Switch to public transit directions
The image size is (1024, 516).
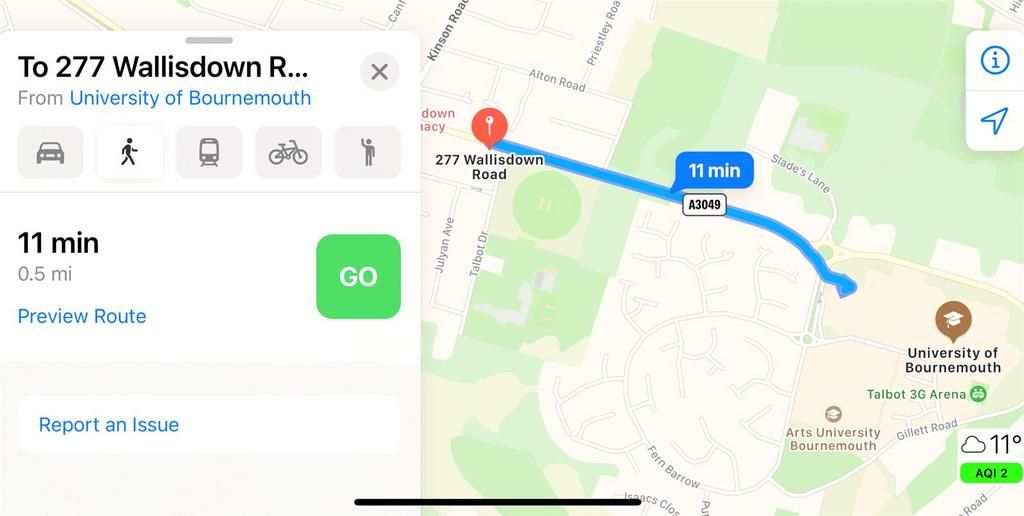tap(209, 152)
